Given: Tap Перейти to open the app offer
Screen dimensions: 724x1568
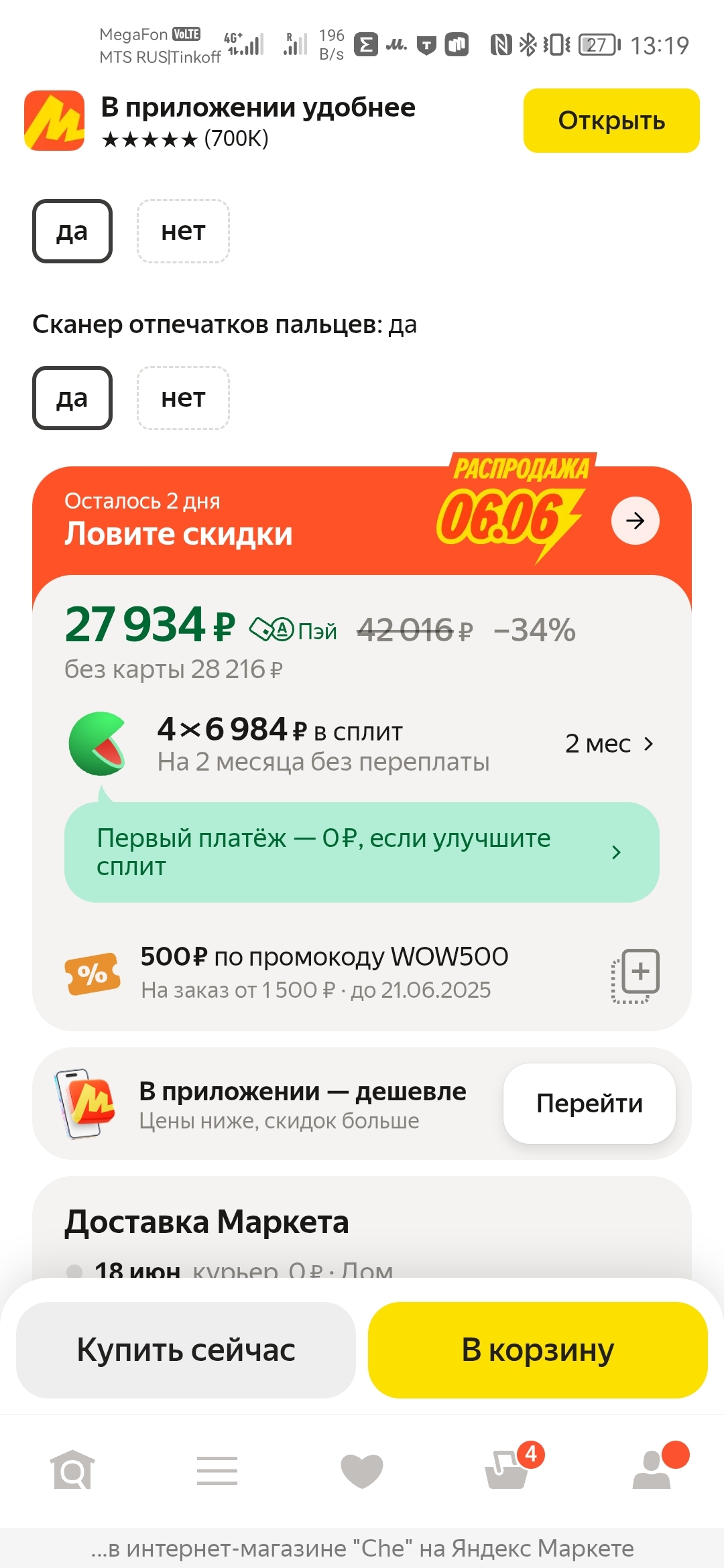Looking at the screenshot, I should 589,1104.
